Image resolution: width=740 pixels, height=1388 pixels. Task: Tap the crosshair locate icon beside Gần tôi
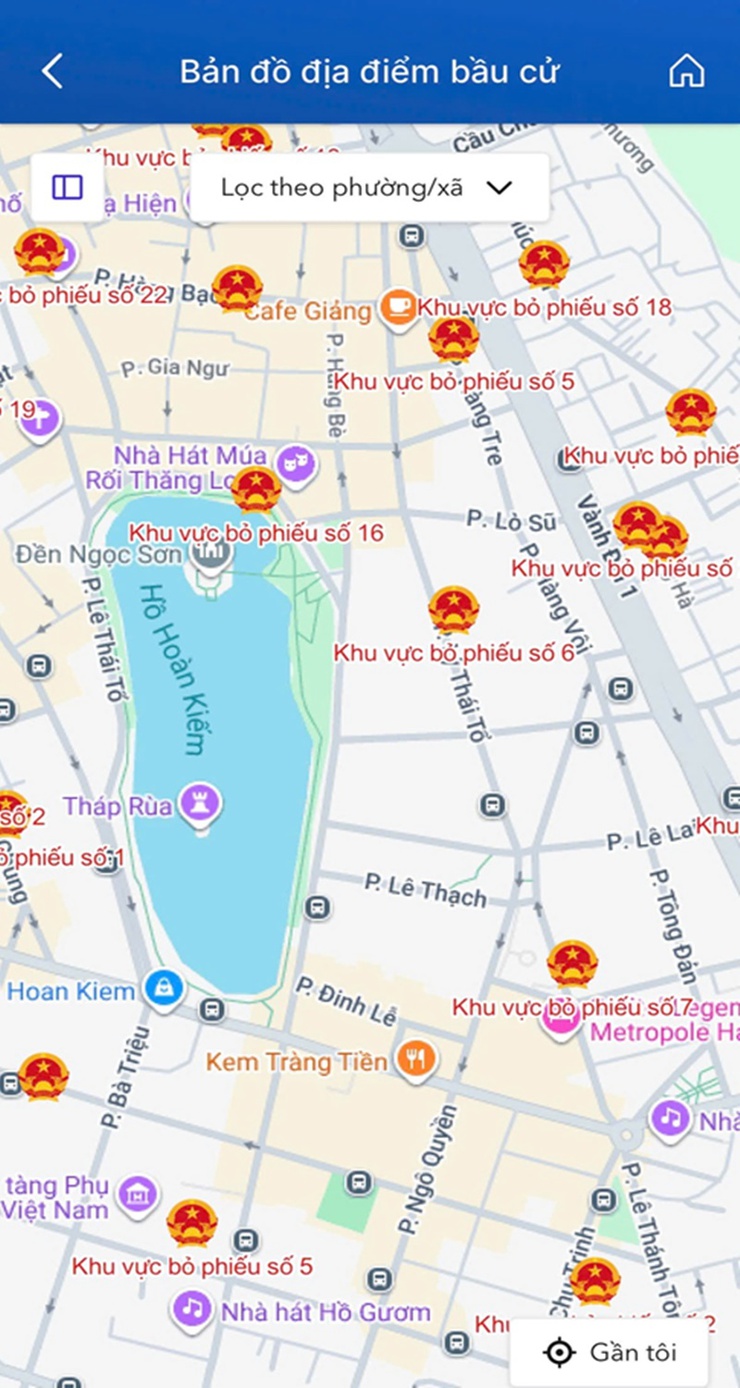point(560,1352)
